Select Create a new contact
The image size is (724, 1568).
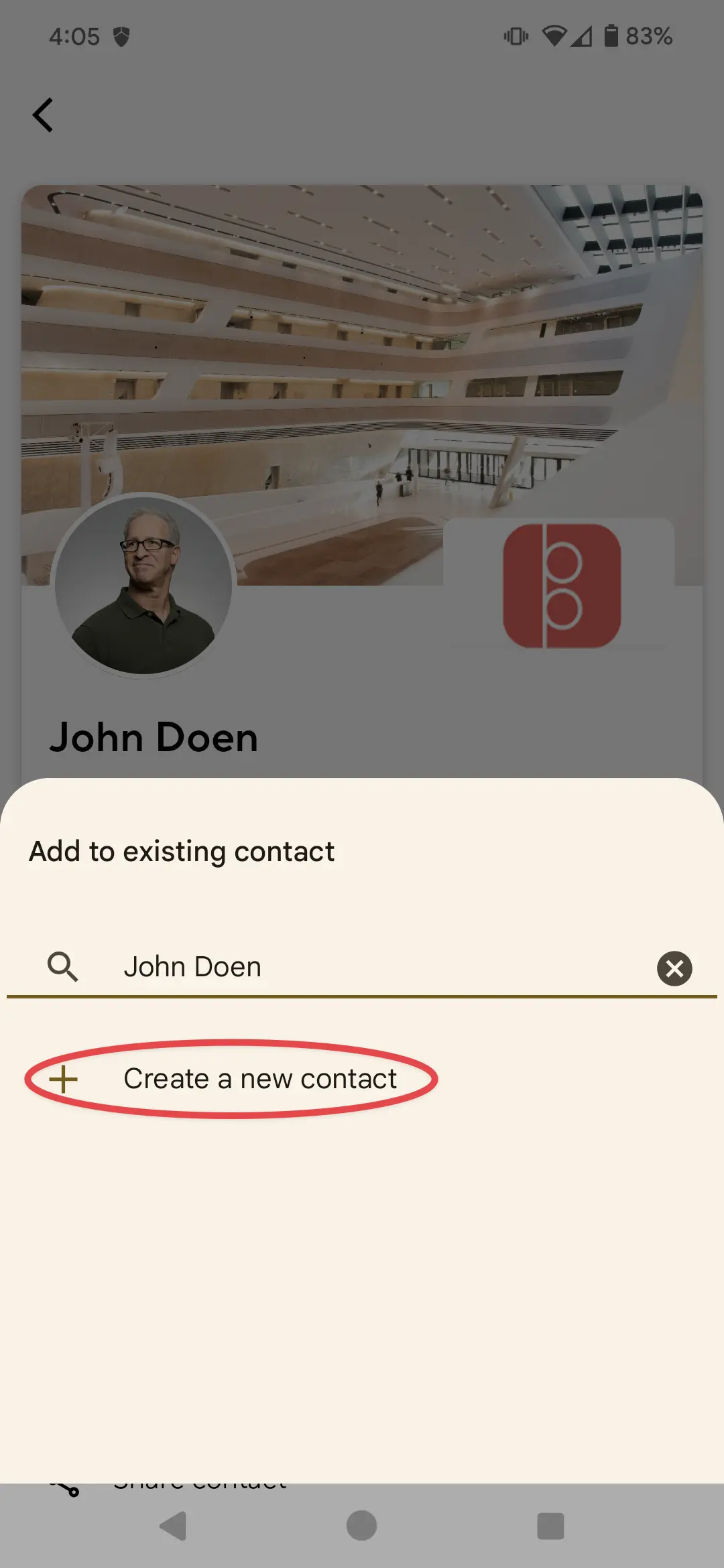click(260, 1079)
